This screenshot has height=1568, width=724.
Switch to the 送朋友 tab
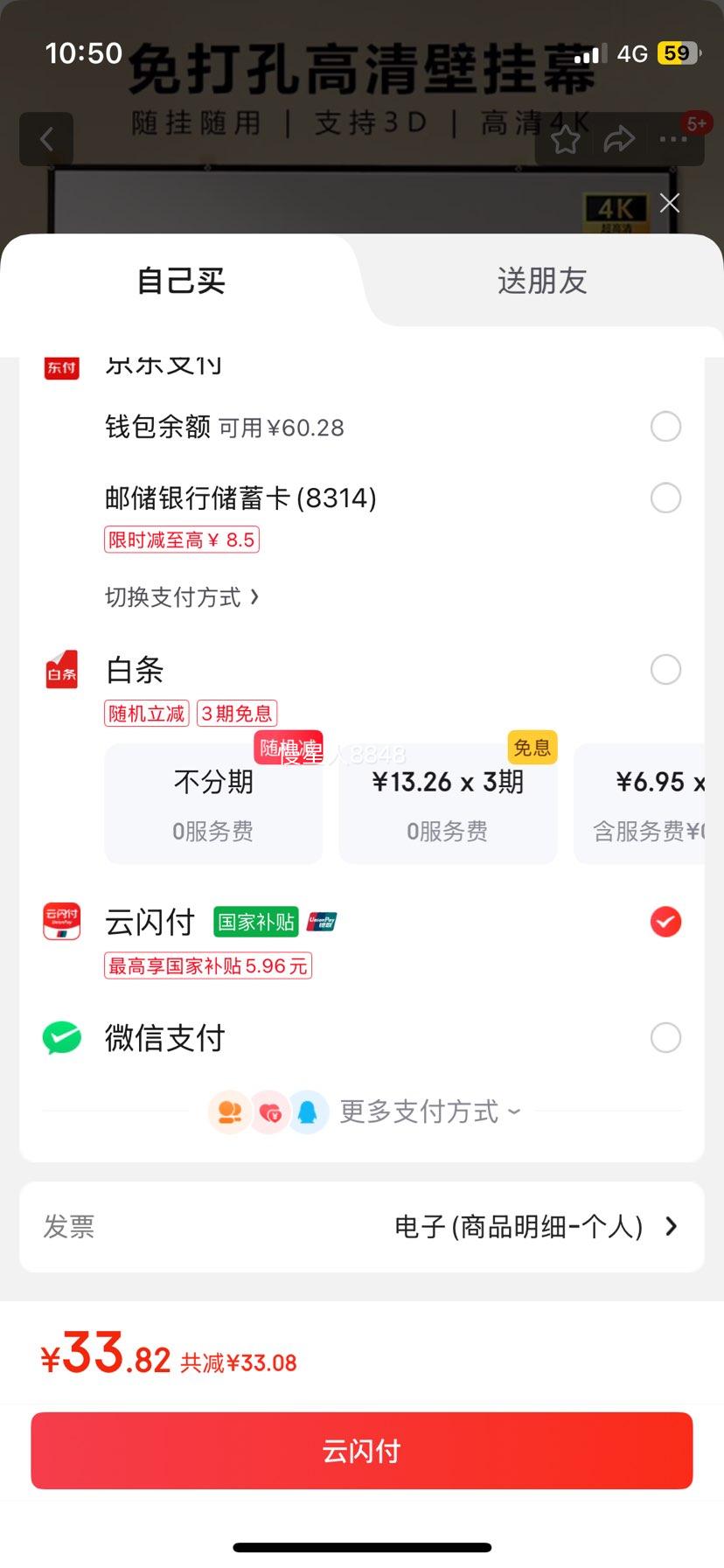coord(542,281)
